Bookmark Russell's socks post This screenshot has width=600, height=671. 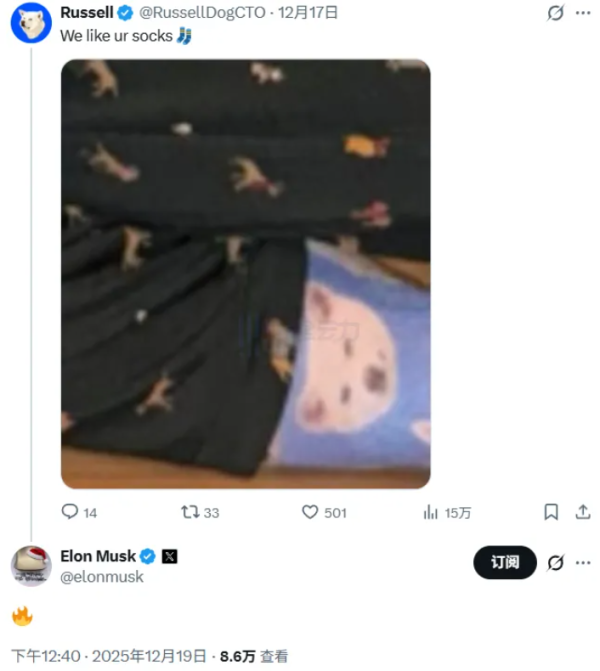pos(551,512)
